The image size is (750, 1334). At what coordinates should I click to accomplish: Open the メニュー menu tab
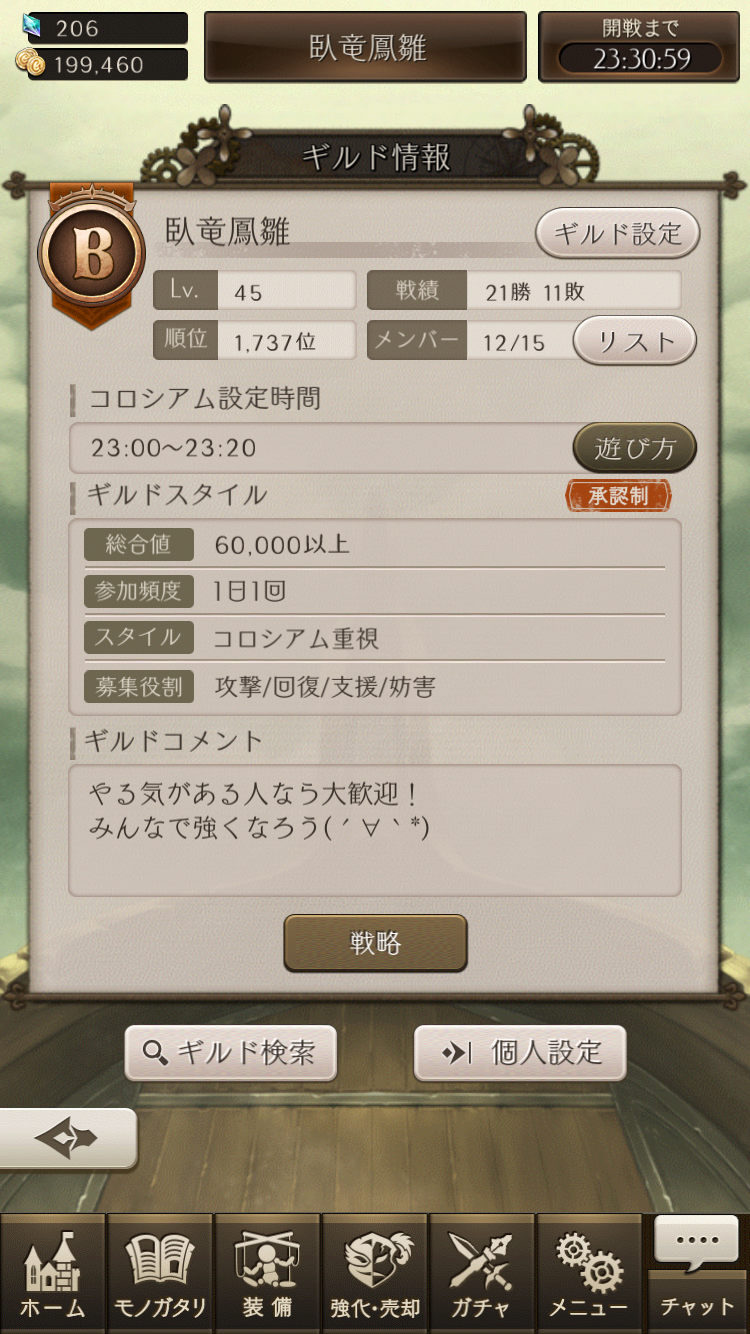589,1274
